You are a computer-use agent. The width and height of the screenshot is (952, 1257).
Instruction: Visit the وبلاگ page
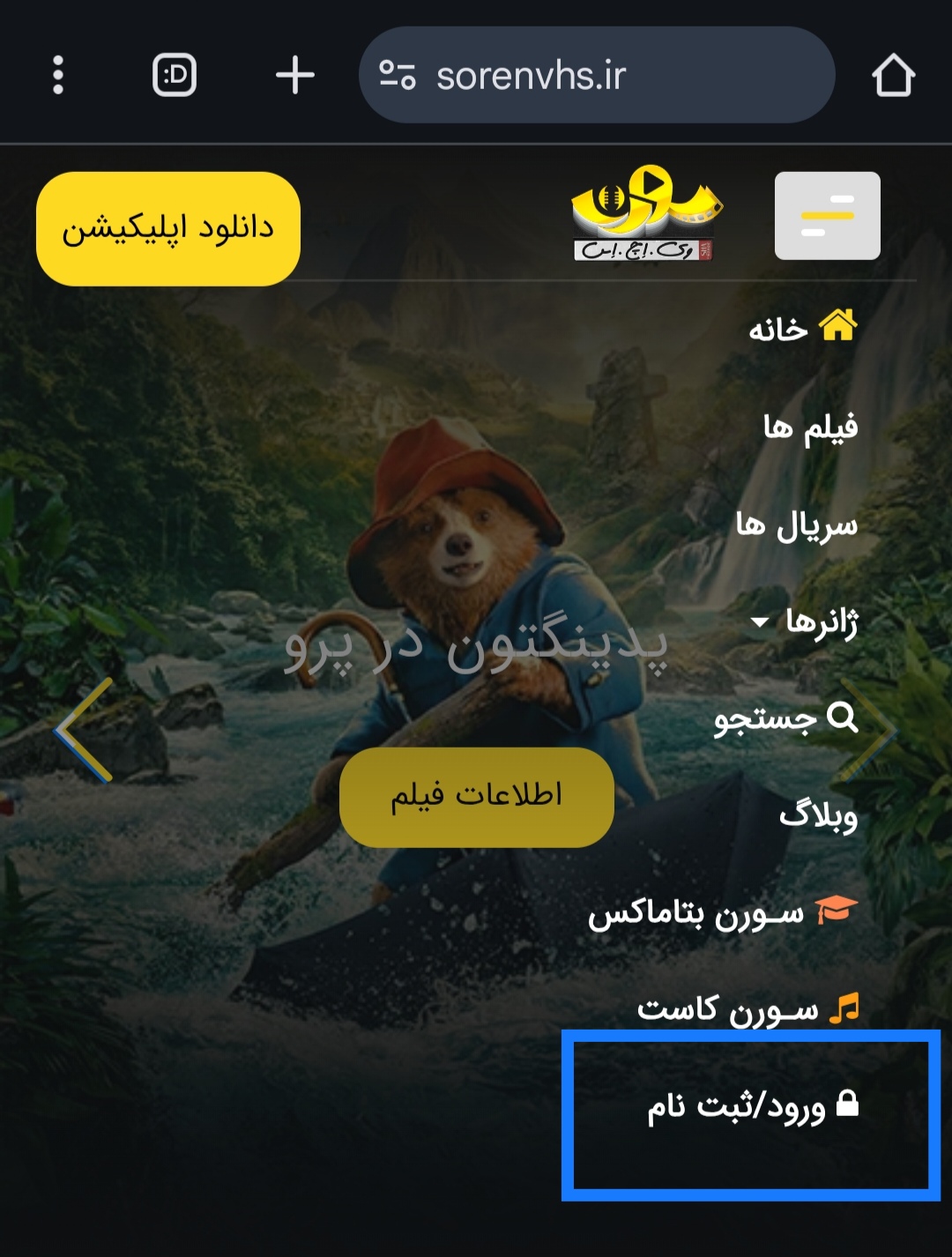point(817,815)
